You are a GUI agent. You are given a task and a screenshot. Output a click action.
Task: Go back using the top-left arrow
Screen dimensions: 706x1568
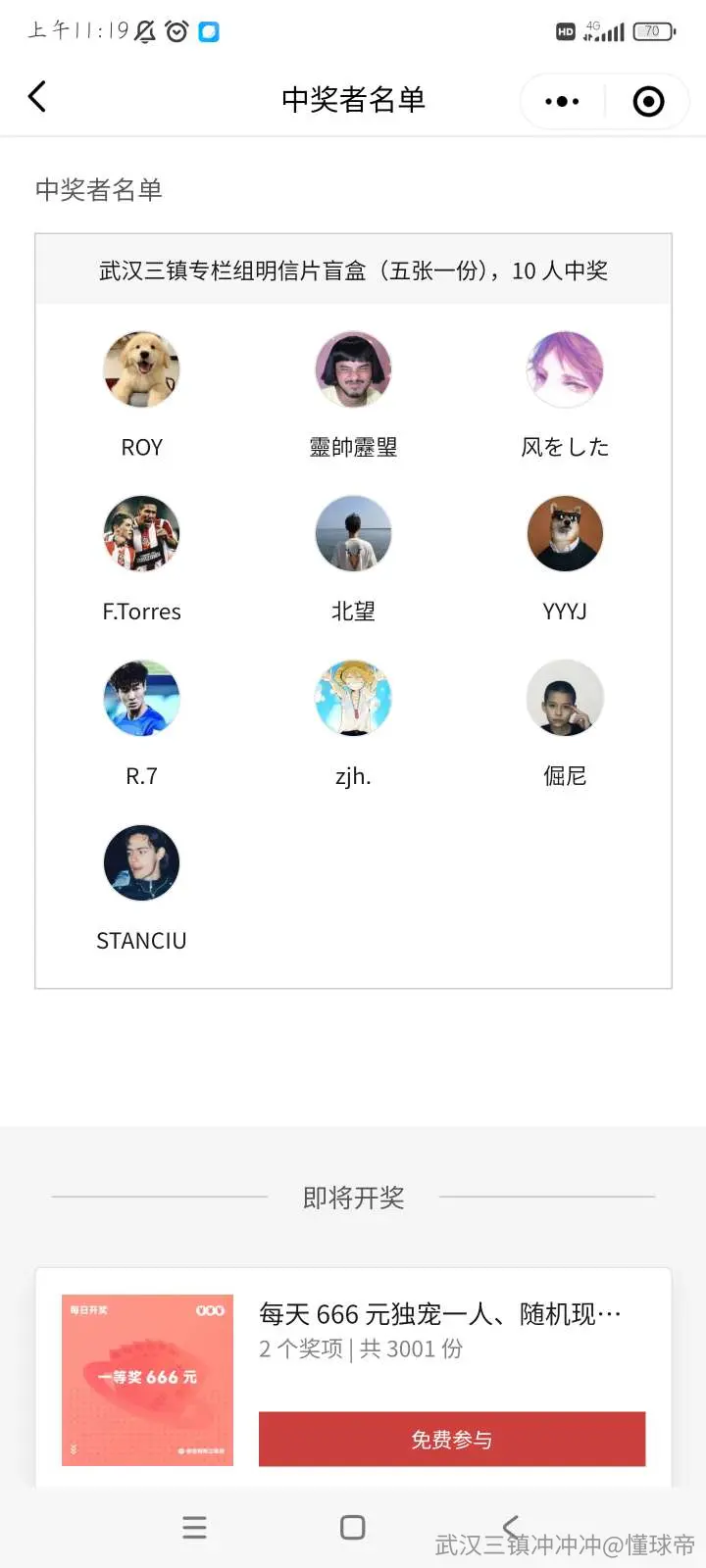[37, 97]
